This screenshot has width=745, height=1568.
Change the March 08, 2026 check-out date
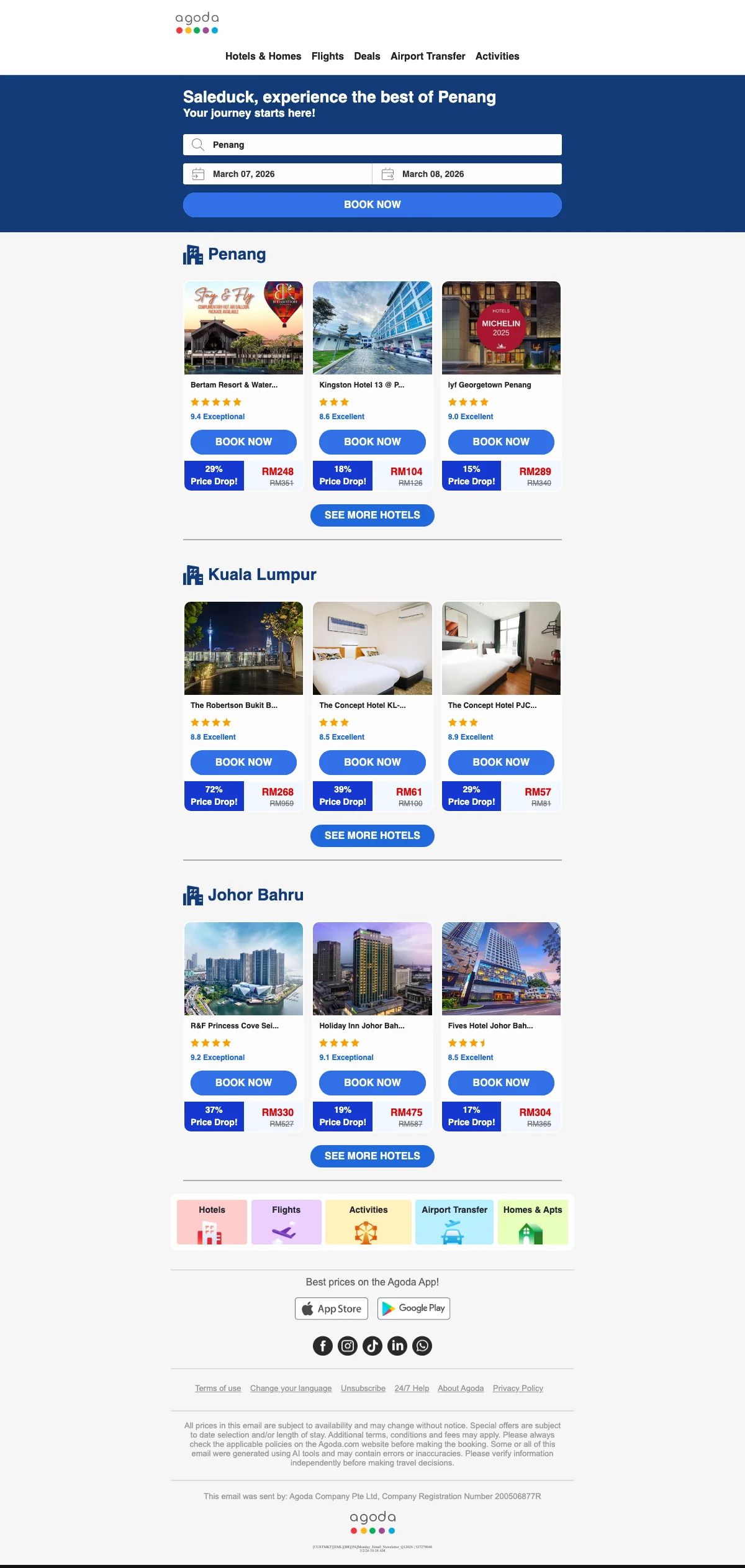tap(467, 174)
